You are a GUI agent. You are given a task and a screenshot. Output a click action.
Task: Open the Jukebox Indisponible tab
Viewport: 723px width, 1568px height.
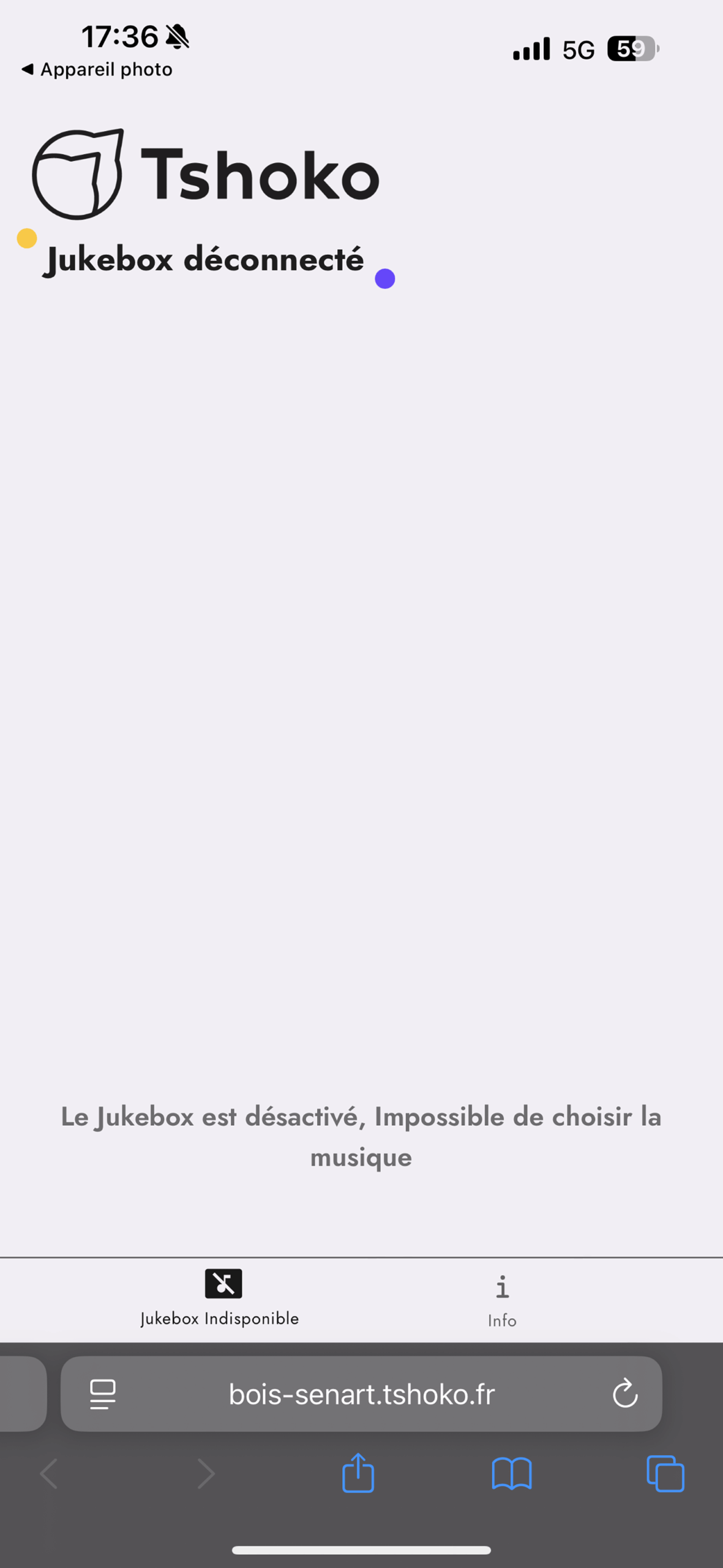coord(222,1297)
